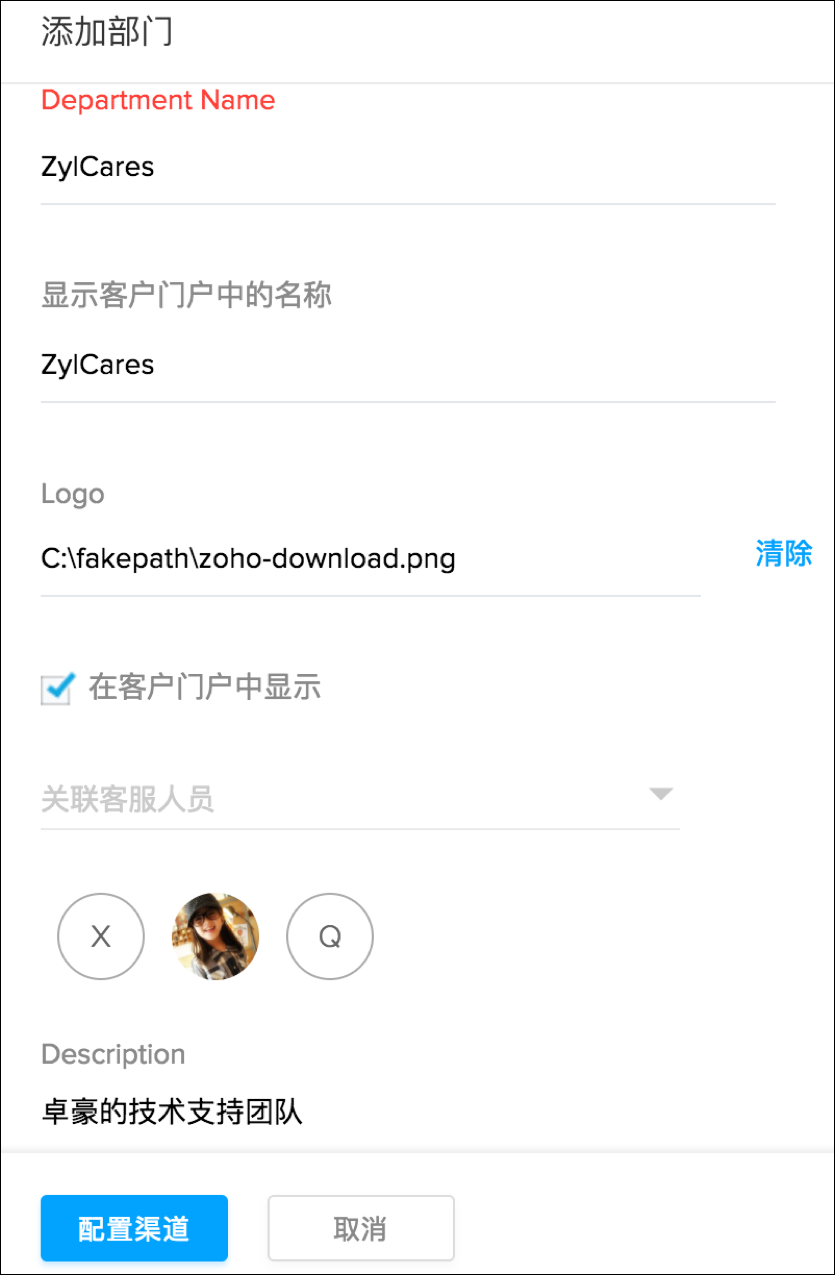835x1275 pixels.
Task: Tap the Logo file path field
Action: point(370,558)
